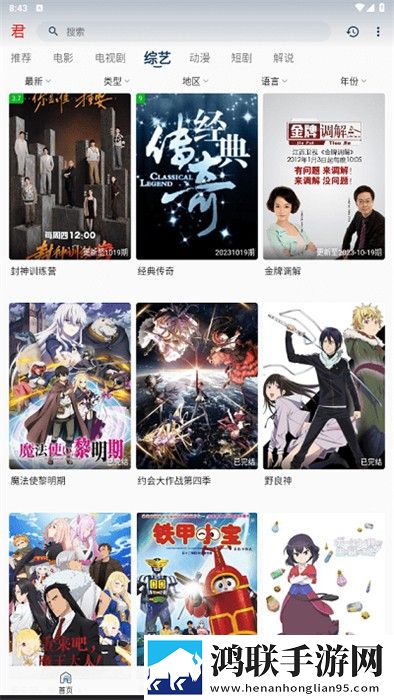
Task: Go to the 首页 home tab
Action: (66, 682)
